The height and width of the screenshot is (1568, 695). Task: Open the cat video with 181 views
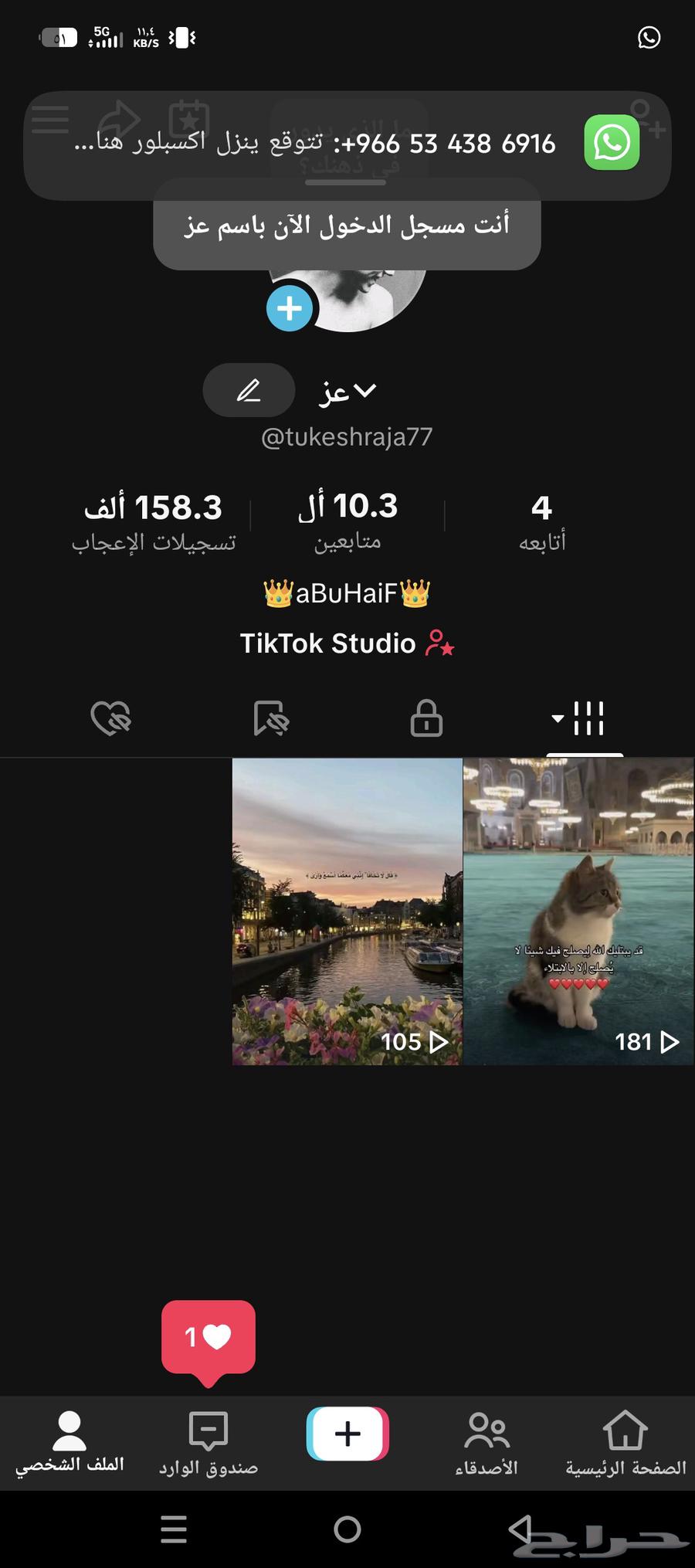click(x=578, y=911)
